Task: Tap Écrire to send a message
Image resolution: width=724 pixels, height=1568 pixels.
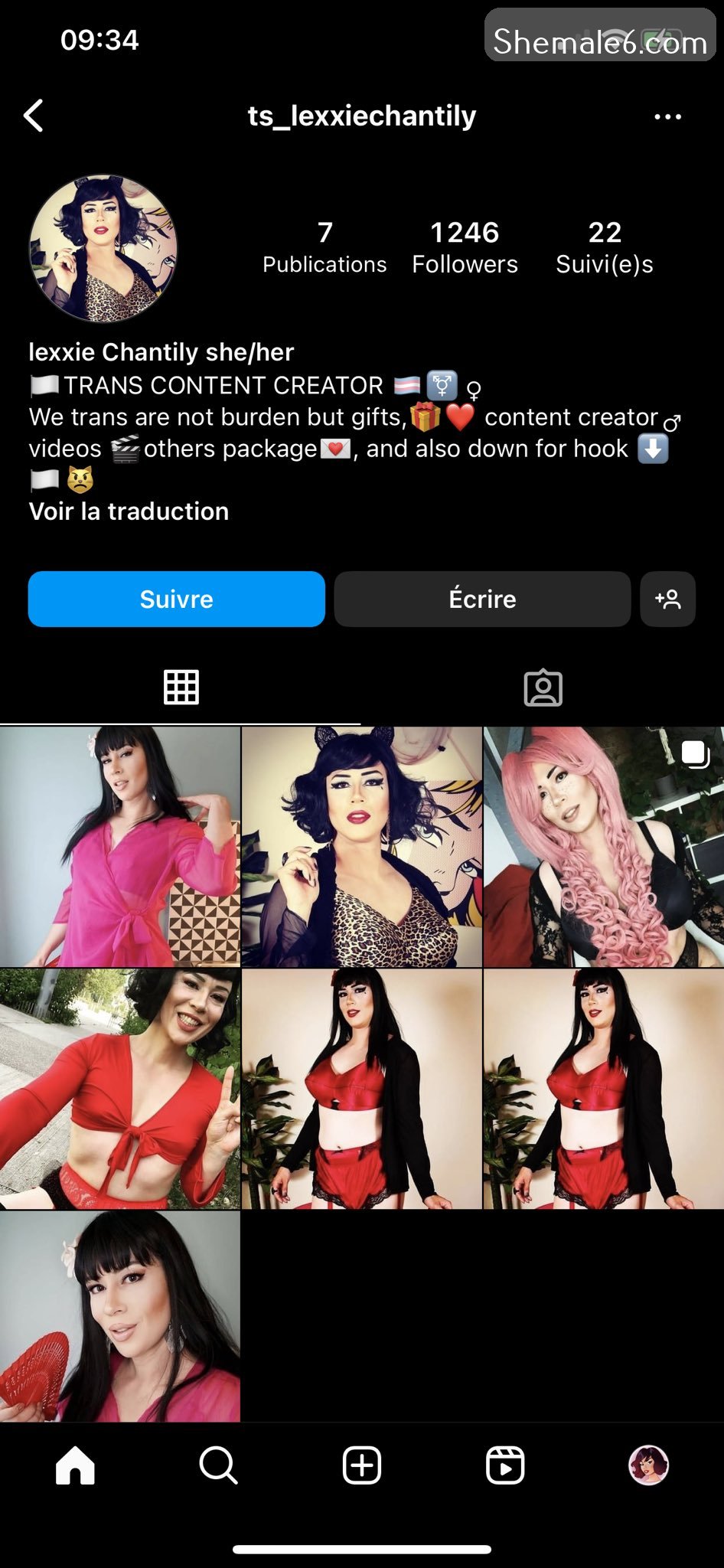Action: (482, 599)
